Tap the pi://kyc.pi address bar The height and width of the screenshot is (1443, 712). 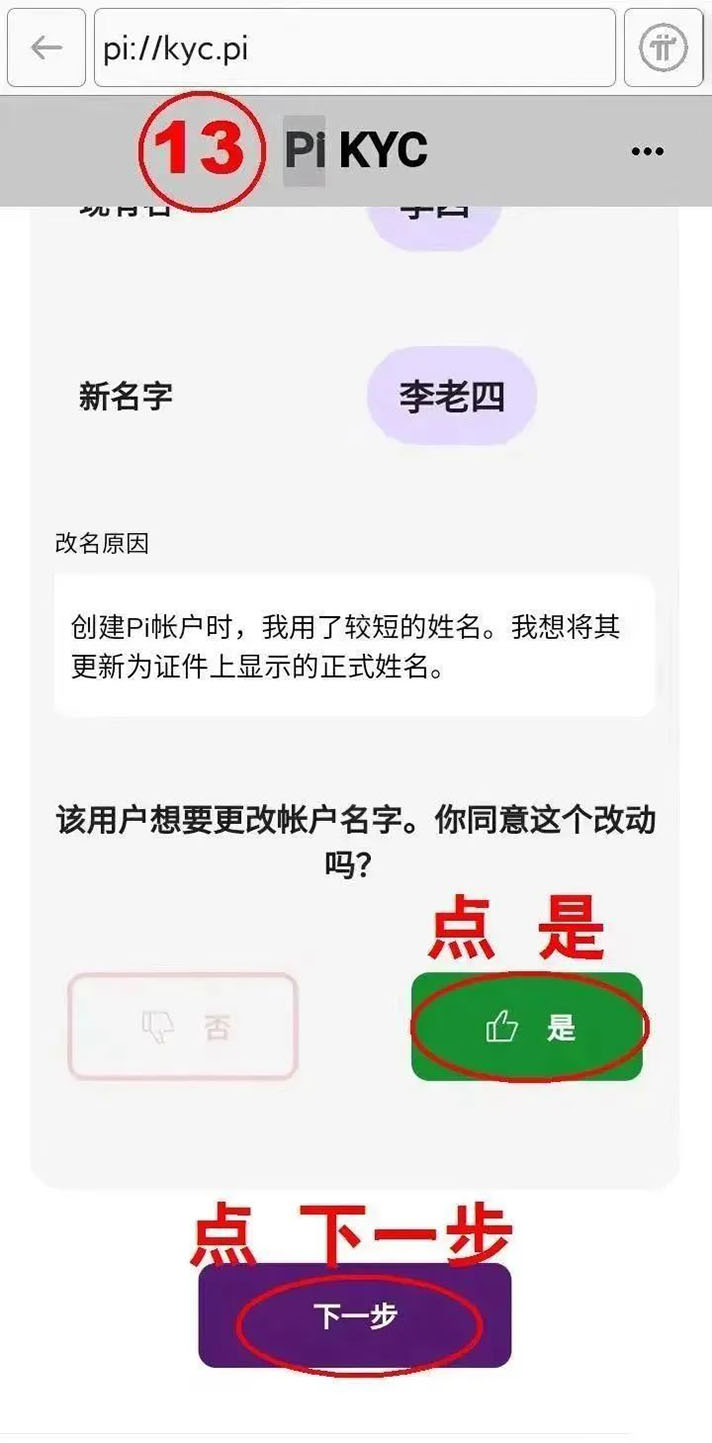click(x=355, y=48)
